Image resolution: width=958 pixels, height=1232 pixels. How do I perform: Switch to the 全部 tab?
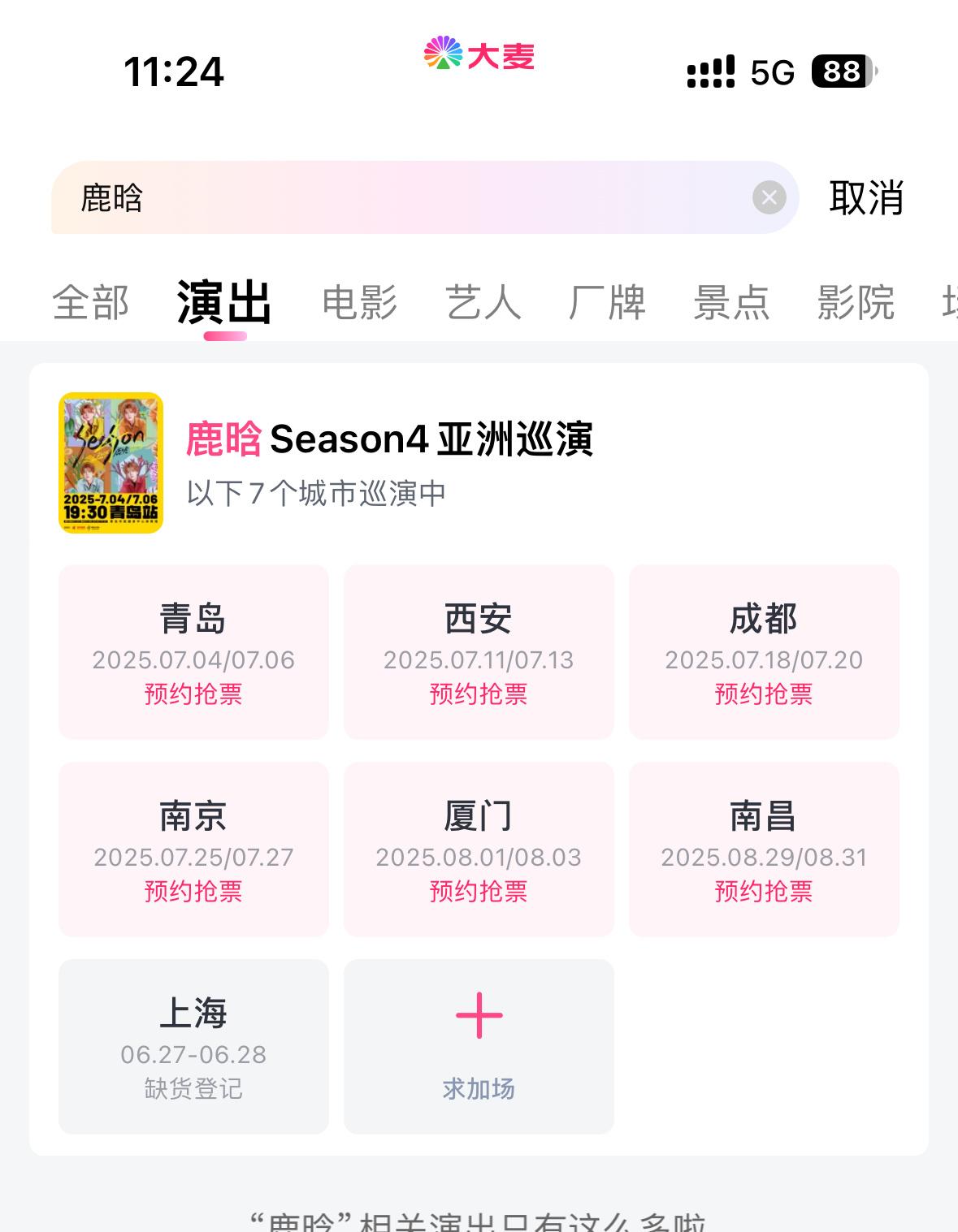pyautogui.click(x=91, y=303)
